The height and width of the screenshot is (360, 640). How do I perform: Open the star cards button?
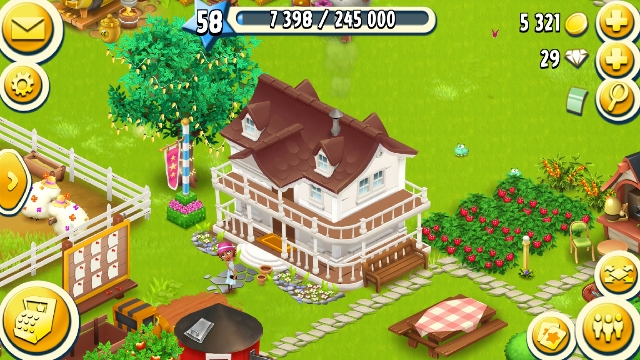pyautogui.click(x=551, y=336)
